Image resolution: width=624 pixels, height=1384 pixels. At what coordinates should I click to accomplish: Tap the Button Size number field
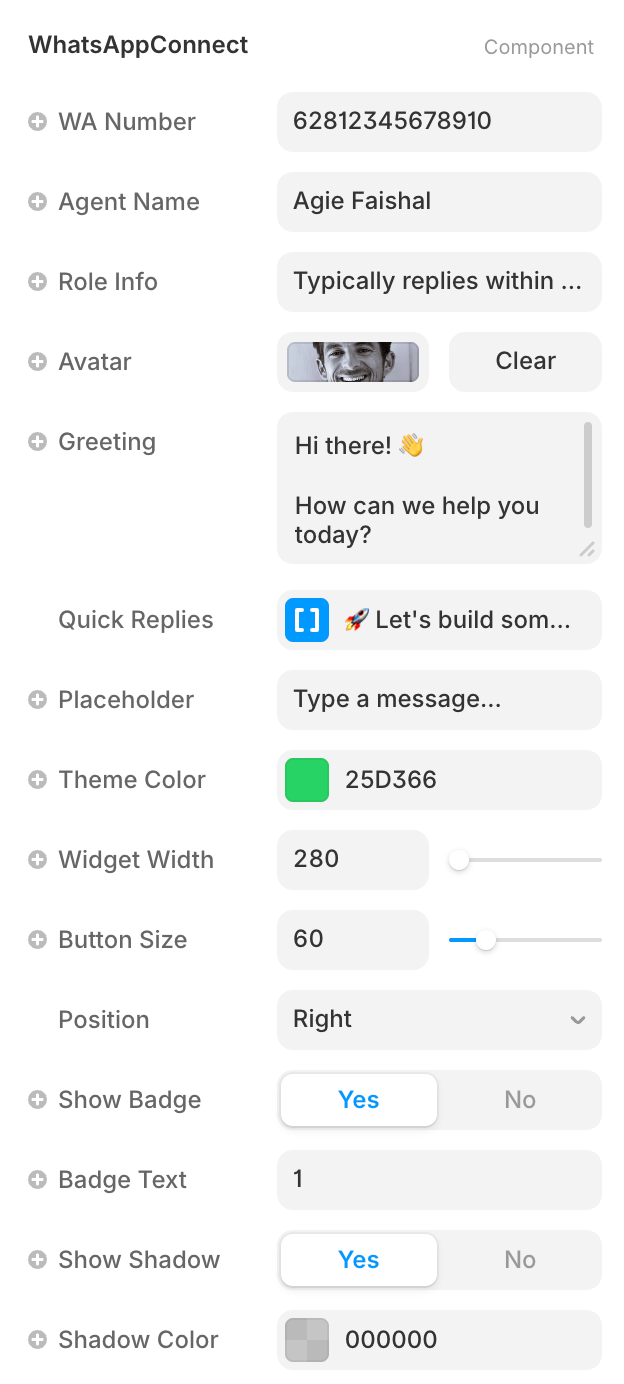pos(352,940)
